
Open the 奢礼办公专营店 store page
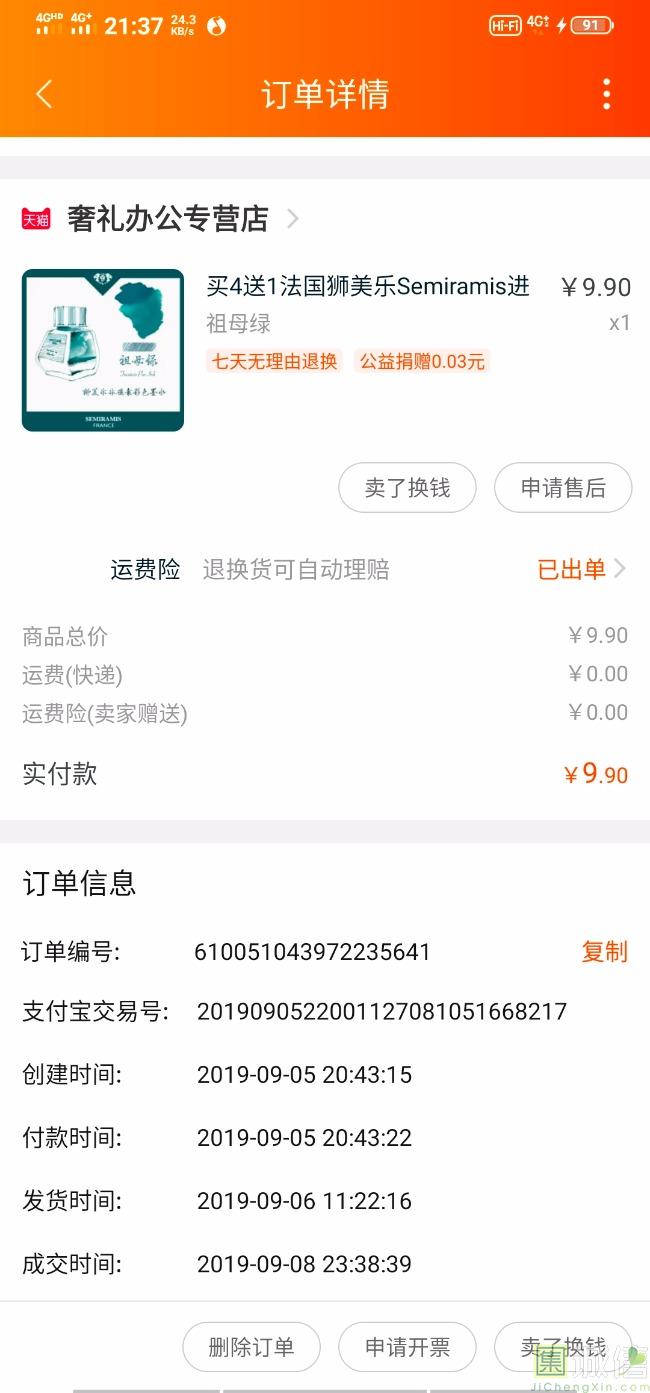(x=167, y=218)
